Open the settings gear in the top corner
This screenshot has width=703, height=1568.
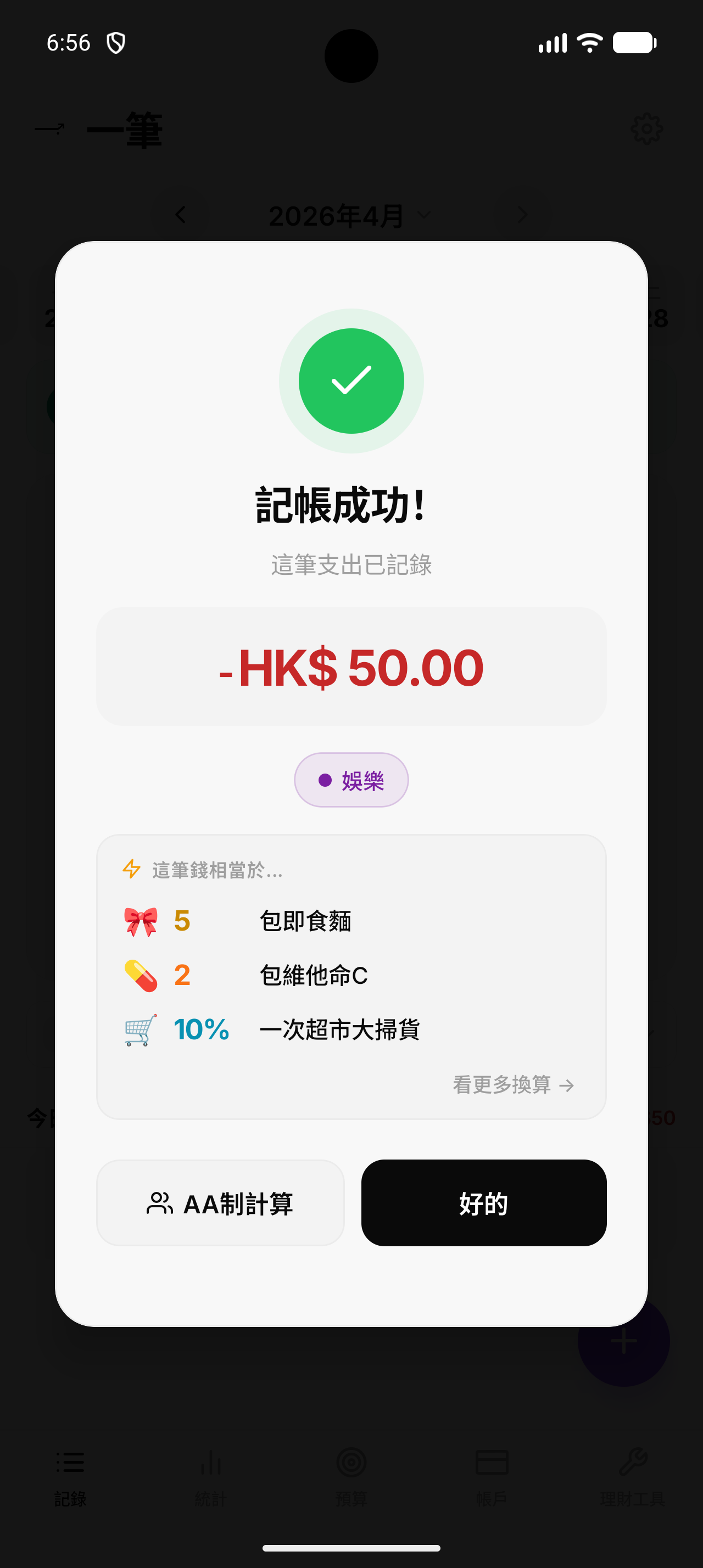(x=648, y=128)
